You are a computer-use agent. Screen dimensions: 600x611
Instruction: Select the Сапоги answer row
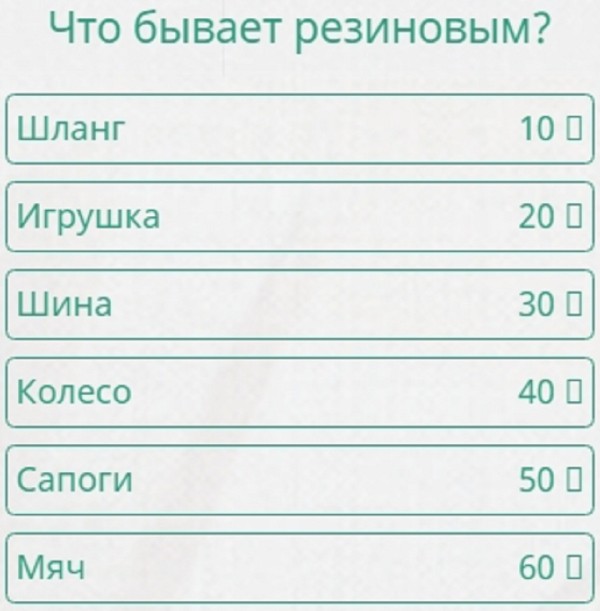(300, 480)
